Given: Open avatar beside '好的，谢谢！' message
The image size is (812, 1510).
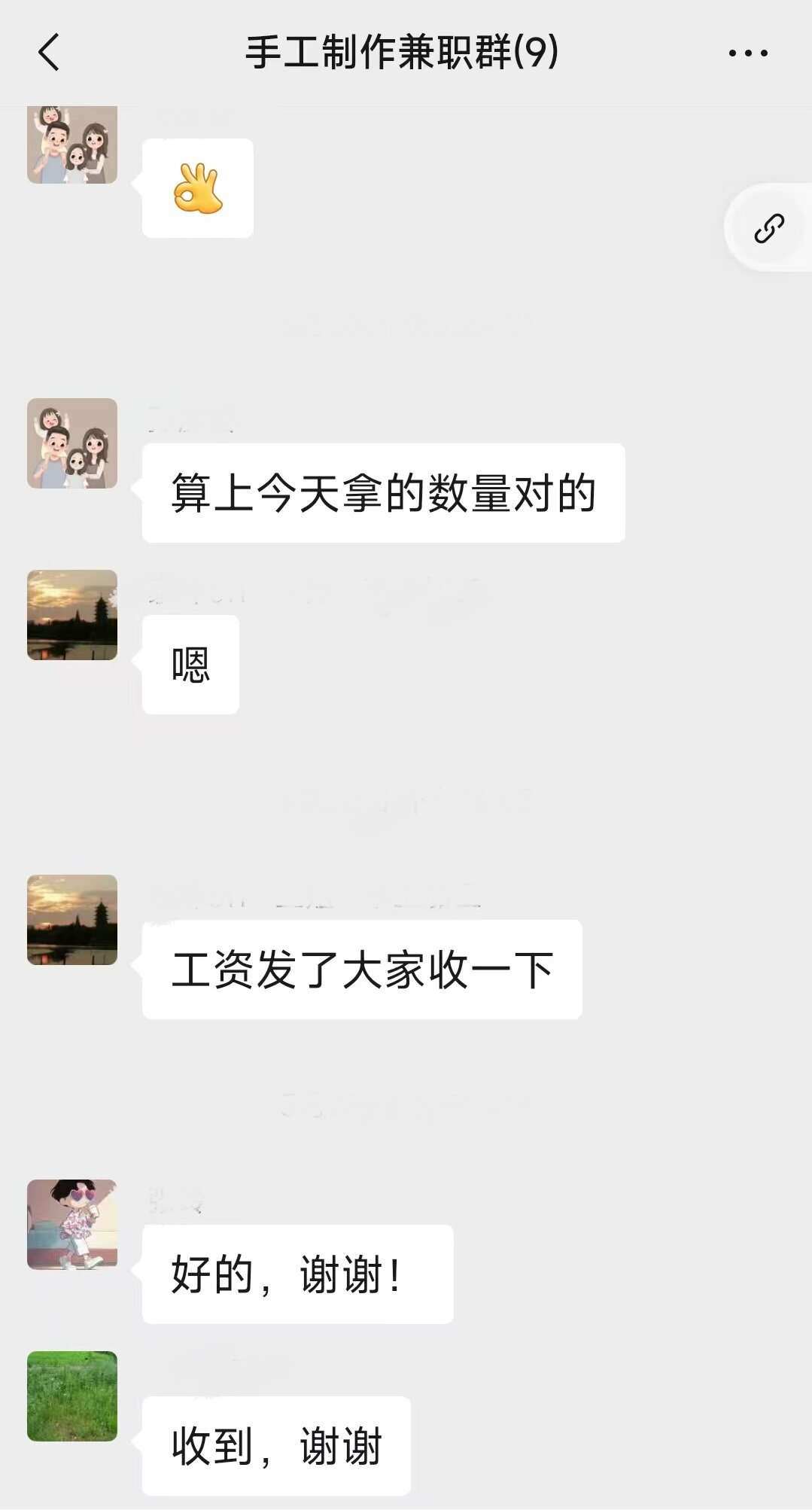Looking at the screenshot, I should (x=72, y=1225).
